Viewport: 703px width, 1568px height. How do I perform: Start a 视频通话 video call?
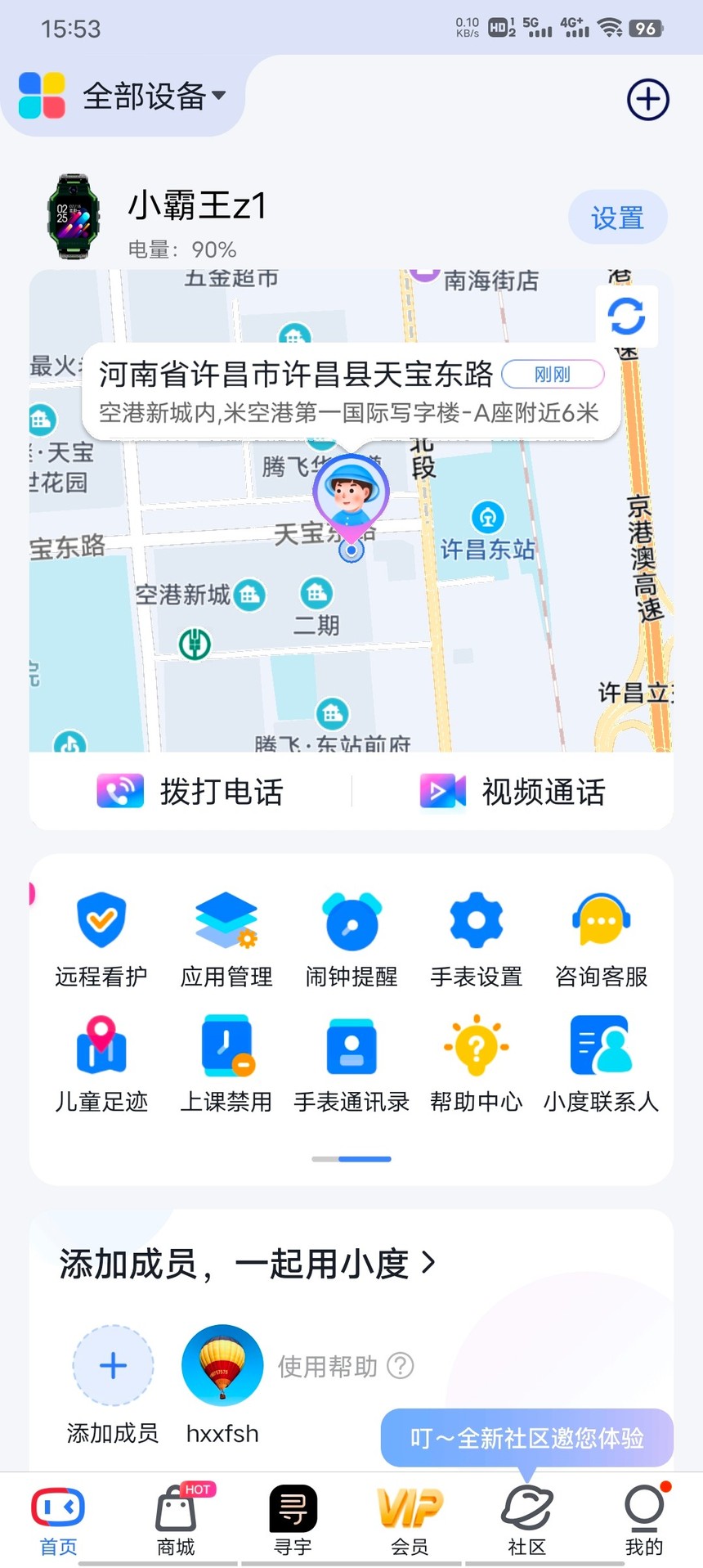pos(513,791)
